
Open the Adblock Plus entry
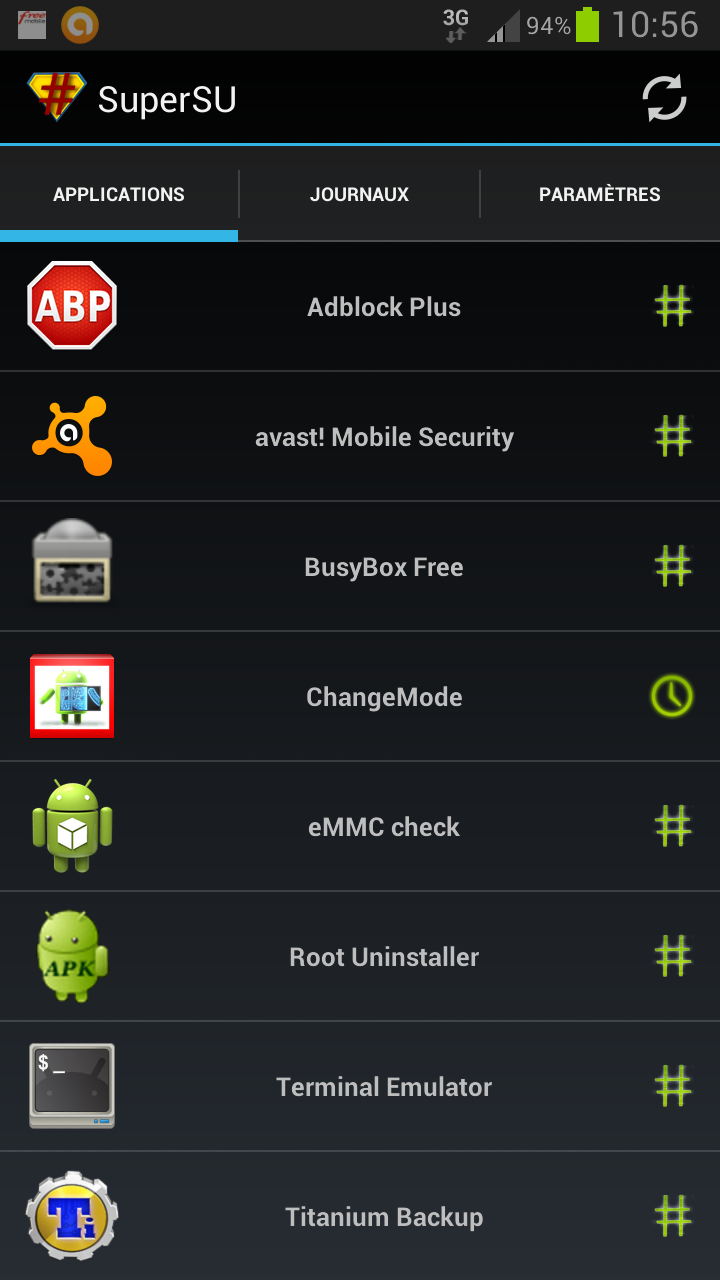[x=384, y=307]
